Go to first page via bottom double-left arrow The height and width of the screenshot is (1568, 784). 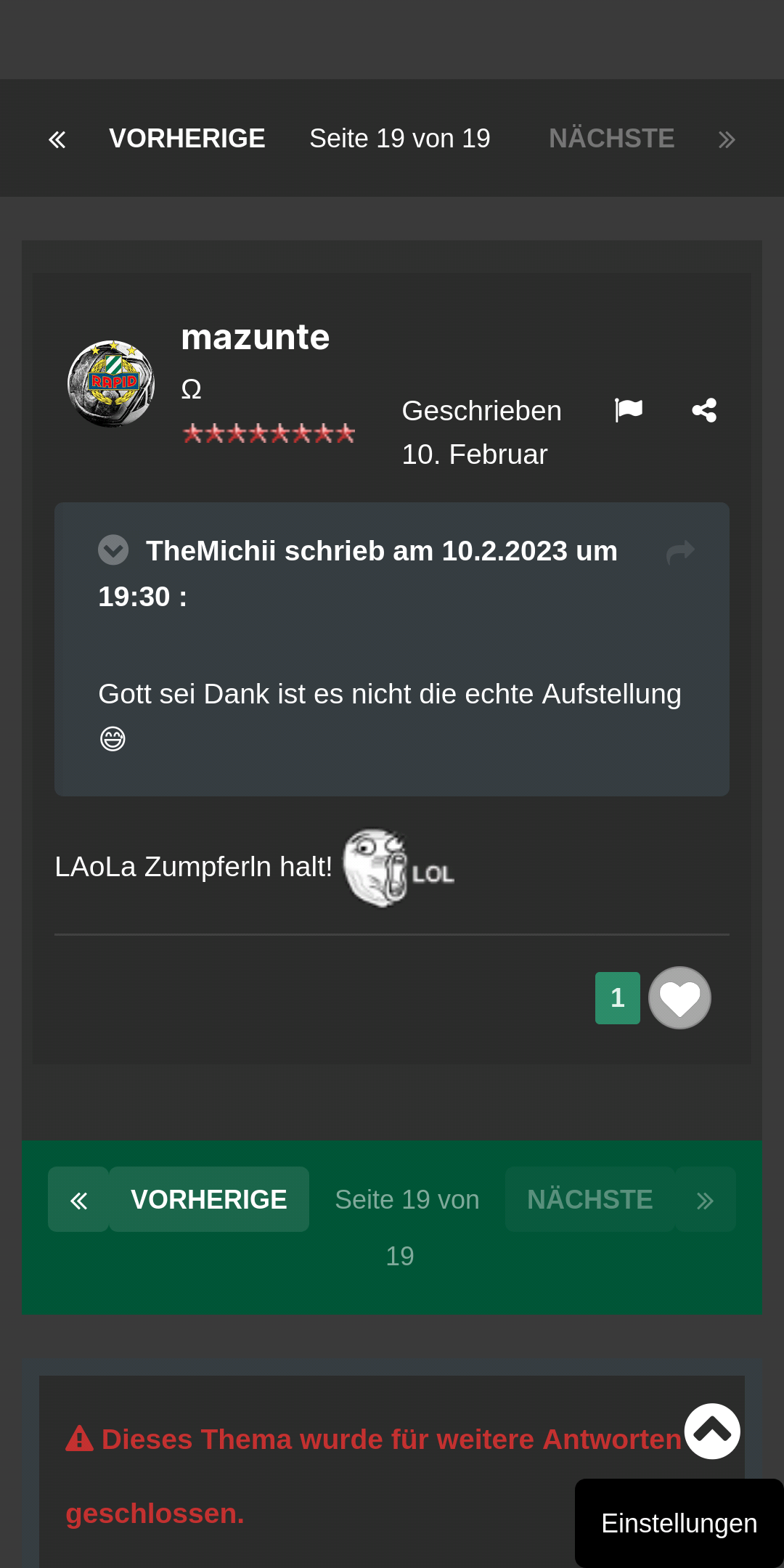(78, 1199)
